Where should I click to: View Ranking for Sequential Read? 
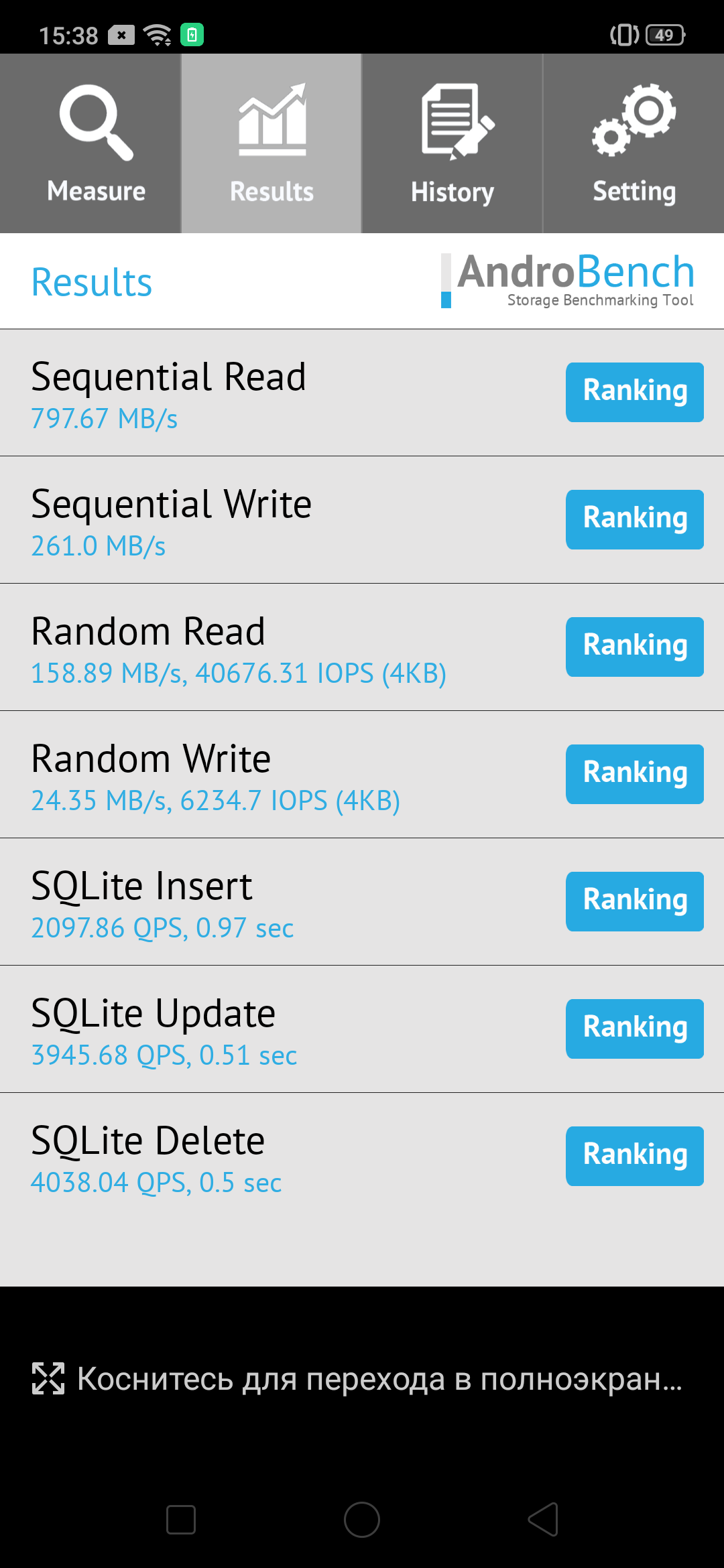[634, 392]
